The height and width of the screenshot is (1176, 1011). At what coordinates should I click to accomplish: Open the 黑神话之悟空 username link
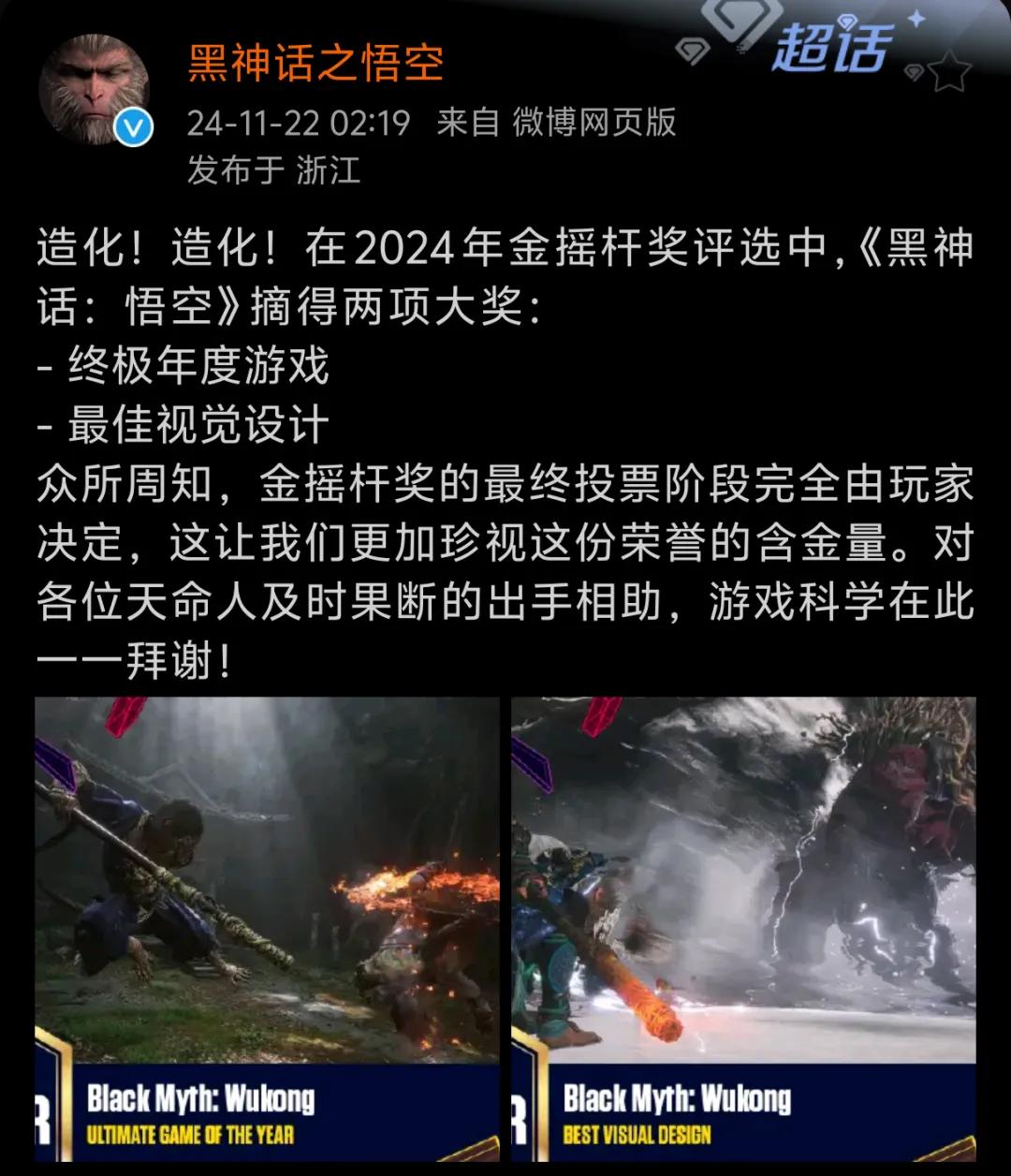point(315,64)
